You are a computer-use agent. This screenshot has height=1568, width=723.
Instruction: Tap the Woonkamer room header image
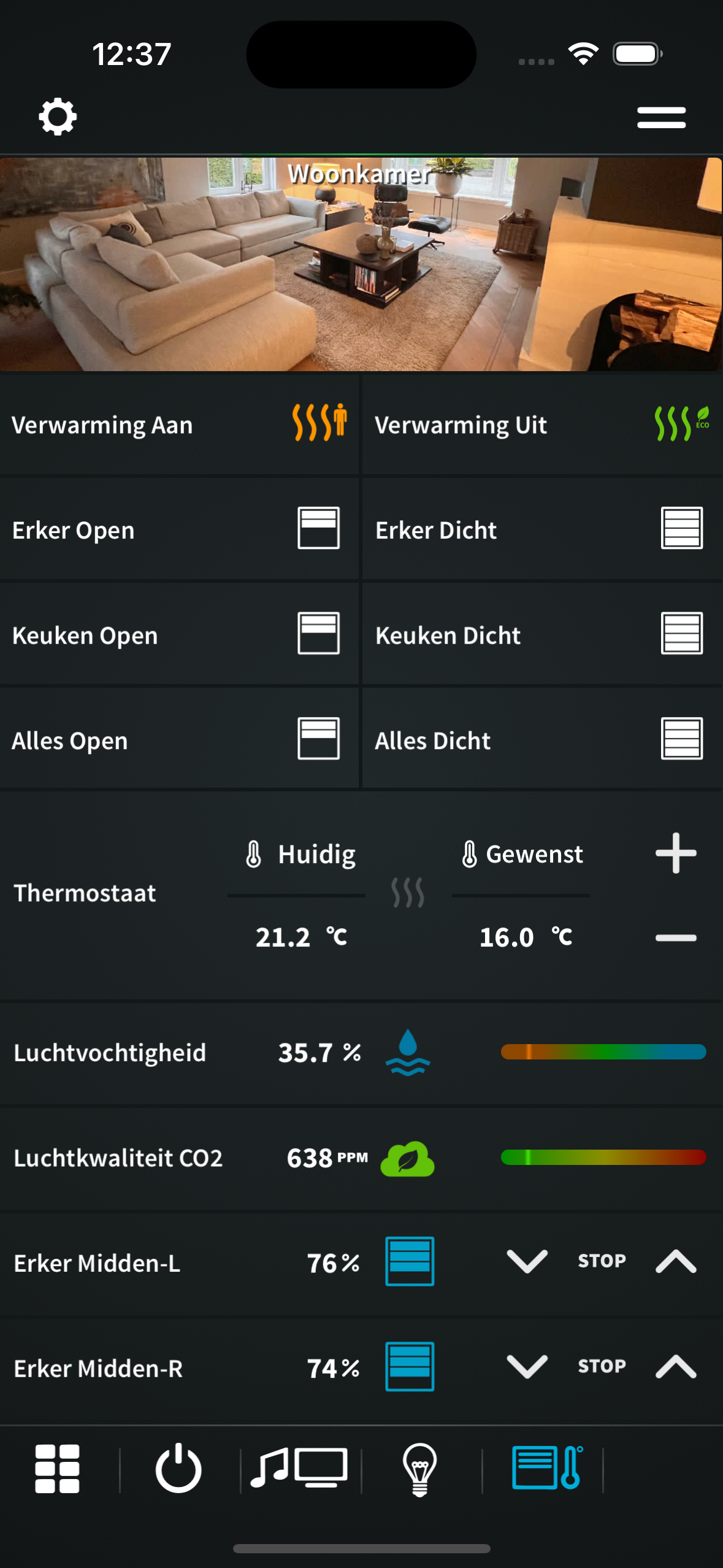tap(361, 264)
